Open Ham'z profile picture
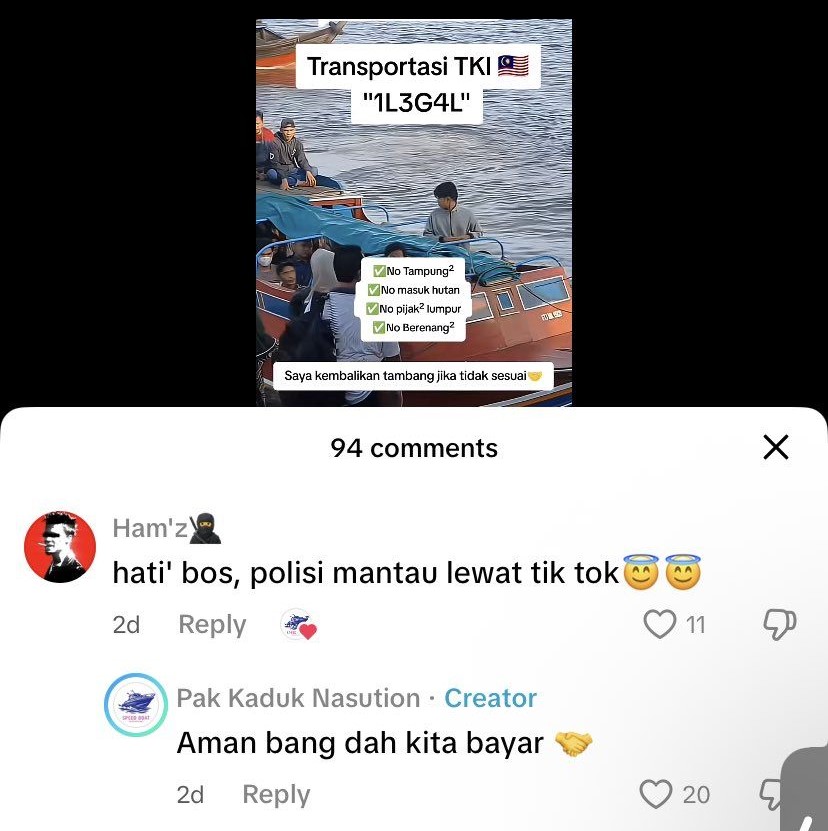 coord(60,547)
